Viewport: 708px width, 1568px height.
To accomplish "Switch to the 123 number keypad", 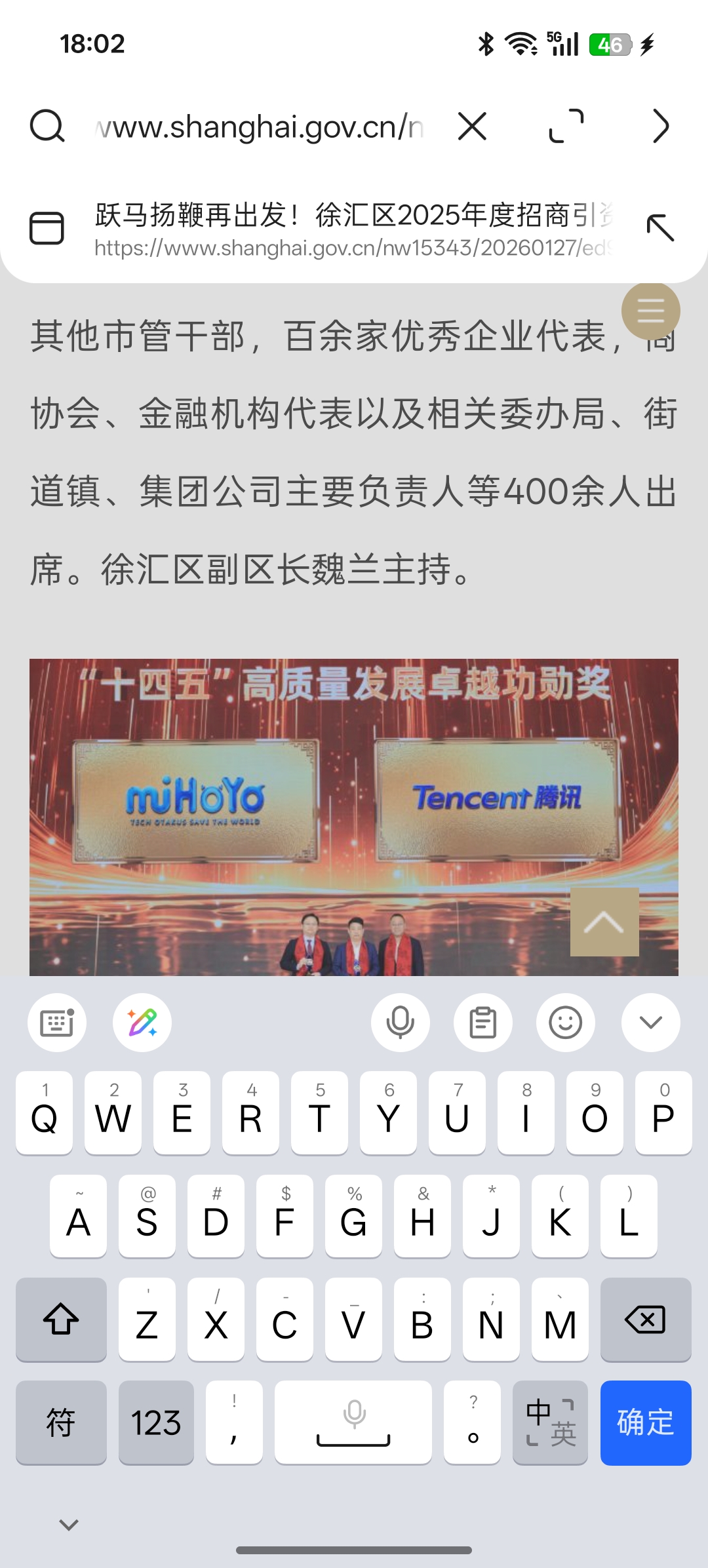I will click(x=156, y=1422).
